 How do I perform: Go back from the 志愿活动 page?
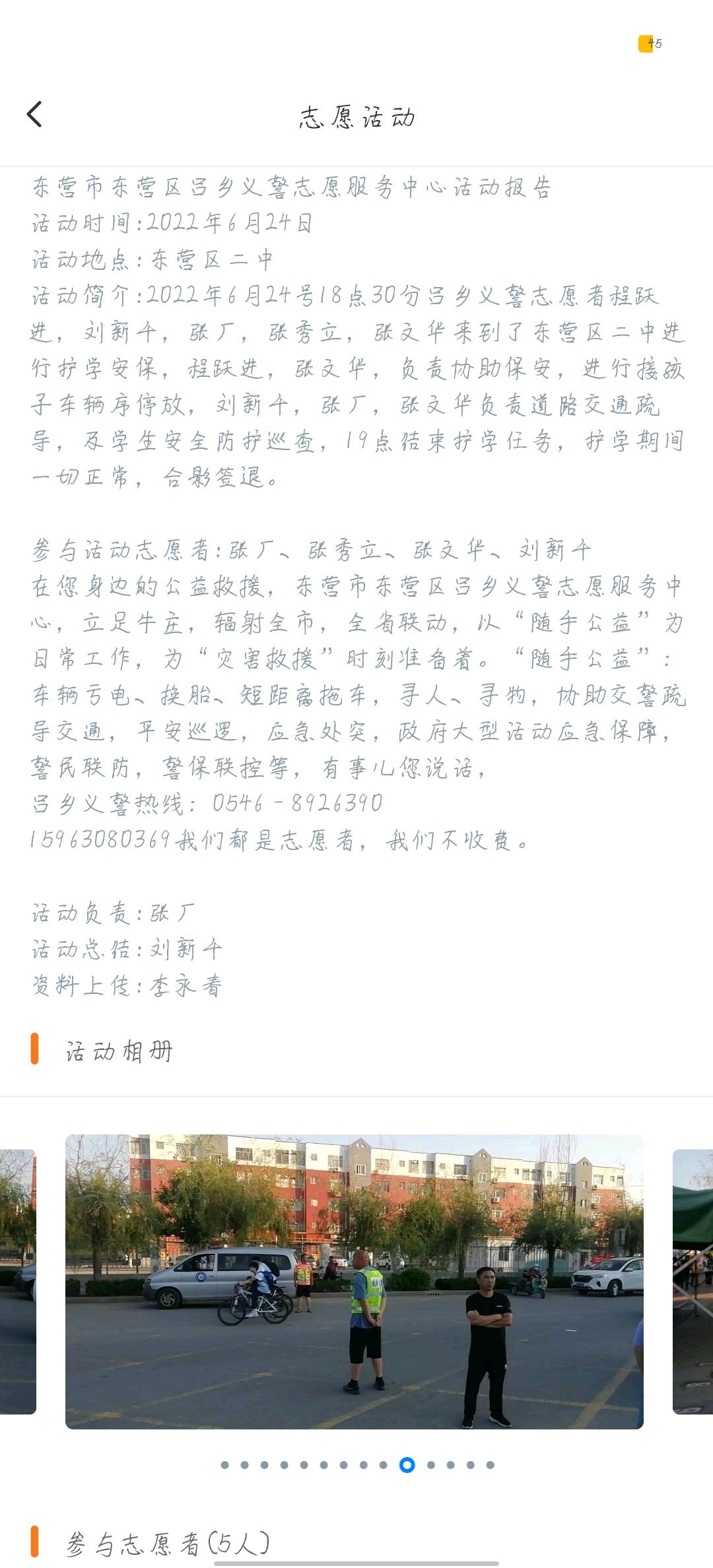[x=34, y=115]
